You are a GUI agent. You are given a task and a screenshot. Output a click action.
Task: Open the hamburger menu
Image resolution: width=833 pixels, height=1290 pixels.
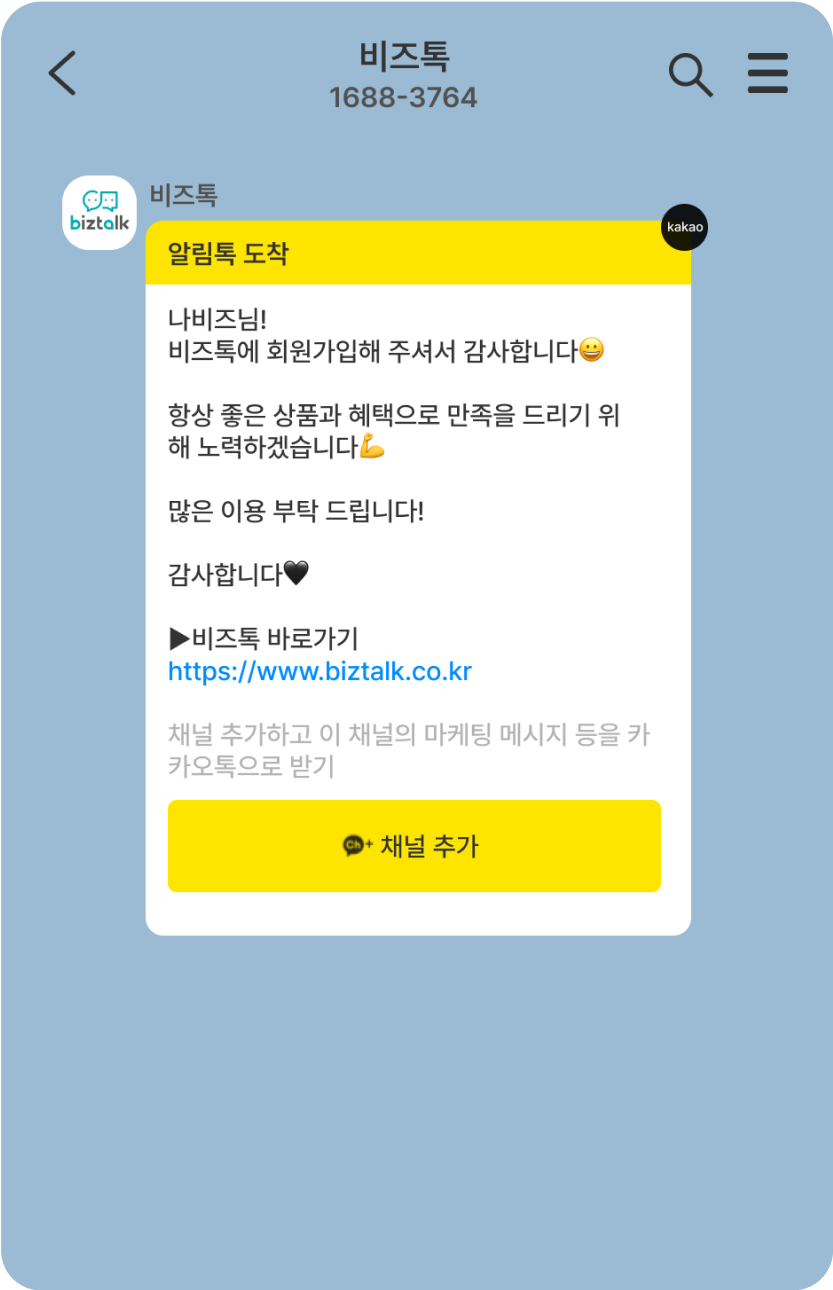768,74
